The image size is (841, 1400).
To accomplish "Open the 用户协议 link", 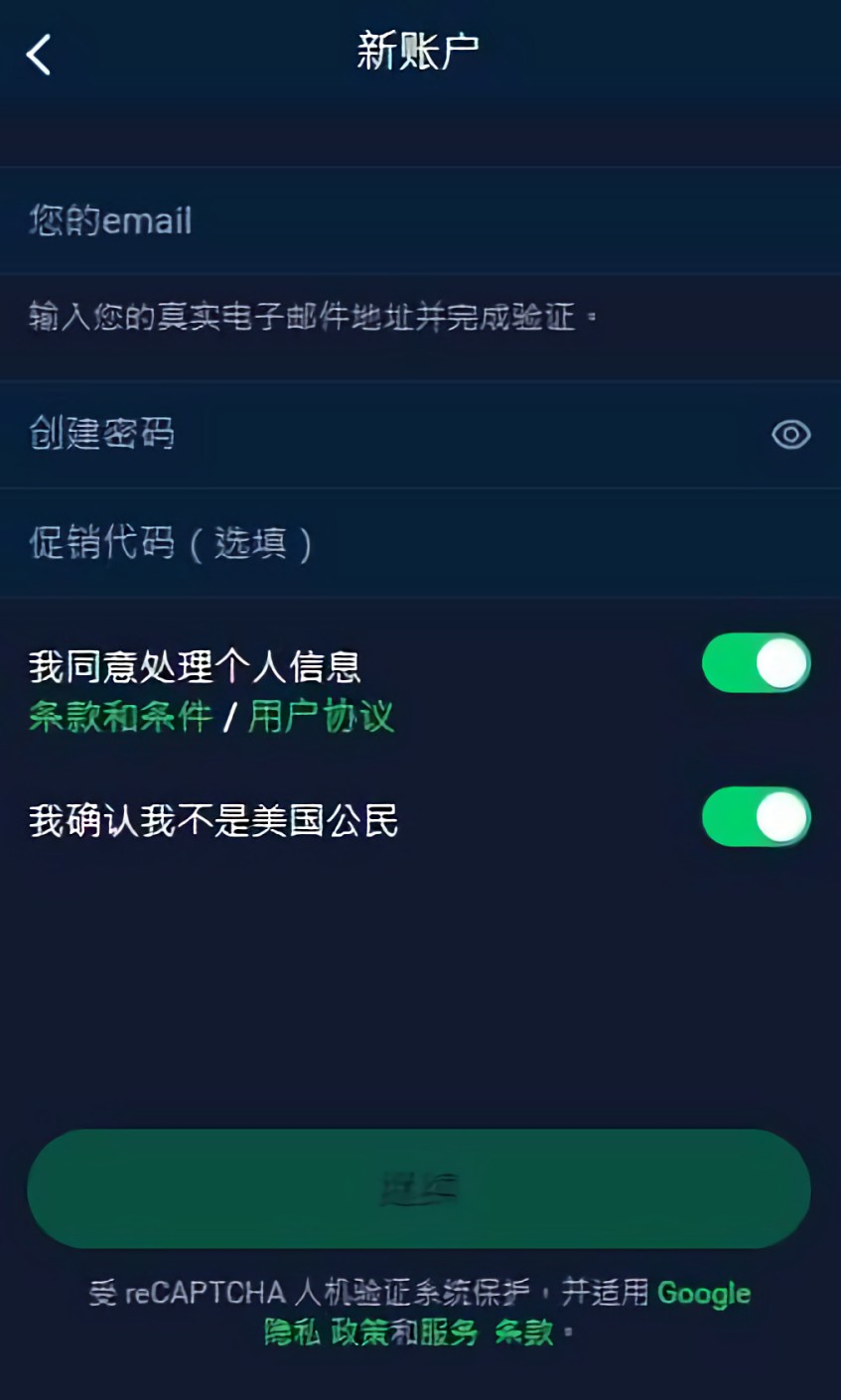I will click(321, 716).
